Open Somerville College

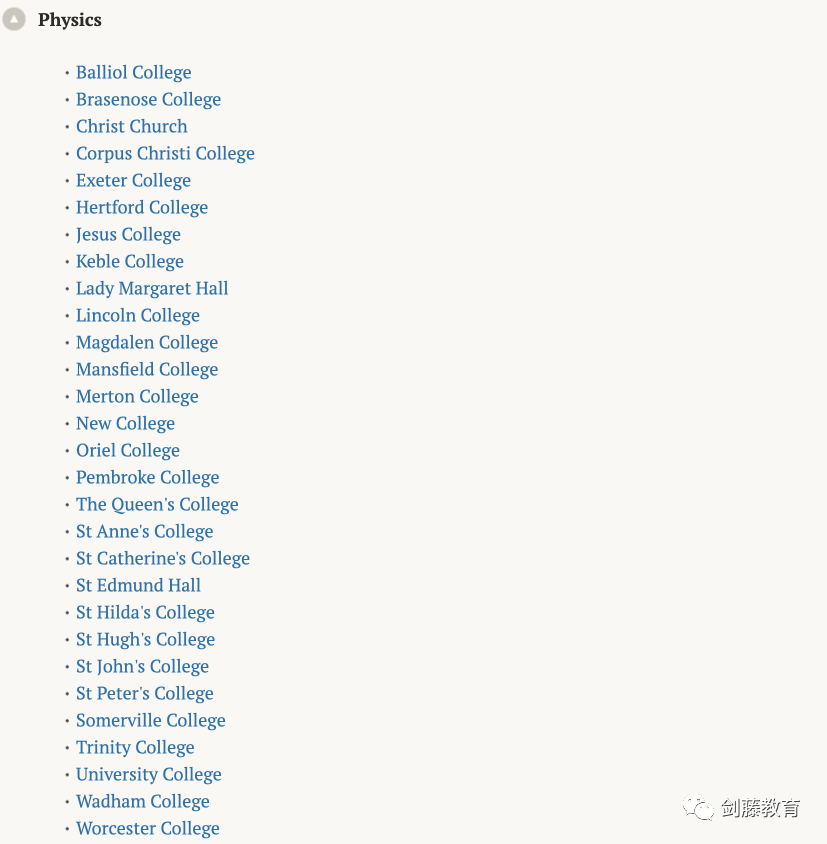pos(150,720)
